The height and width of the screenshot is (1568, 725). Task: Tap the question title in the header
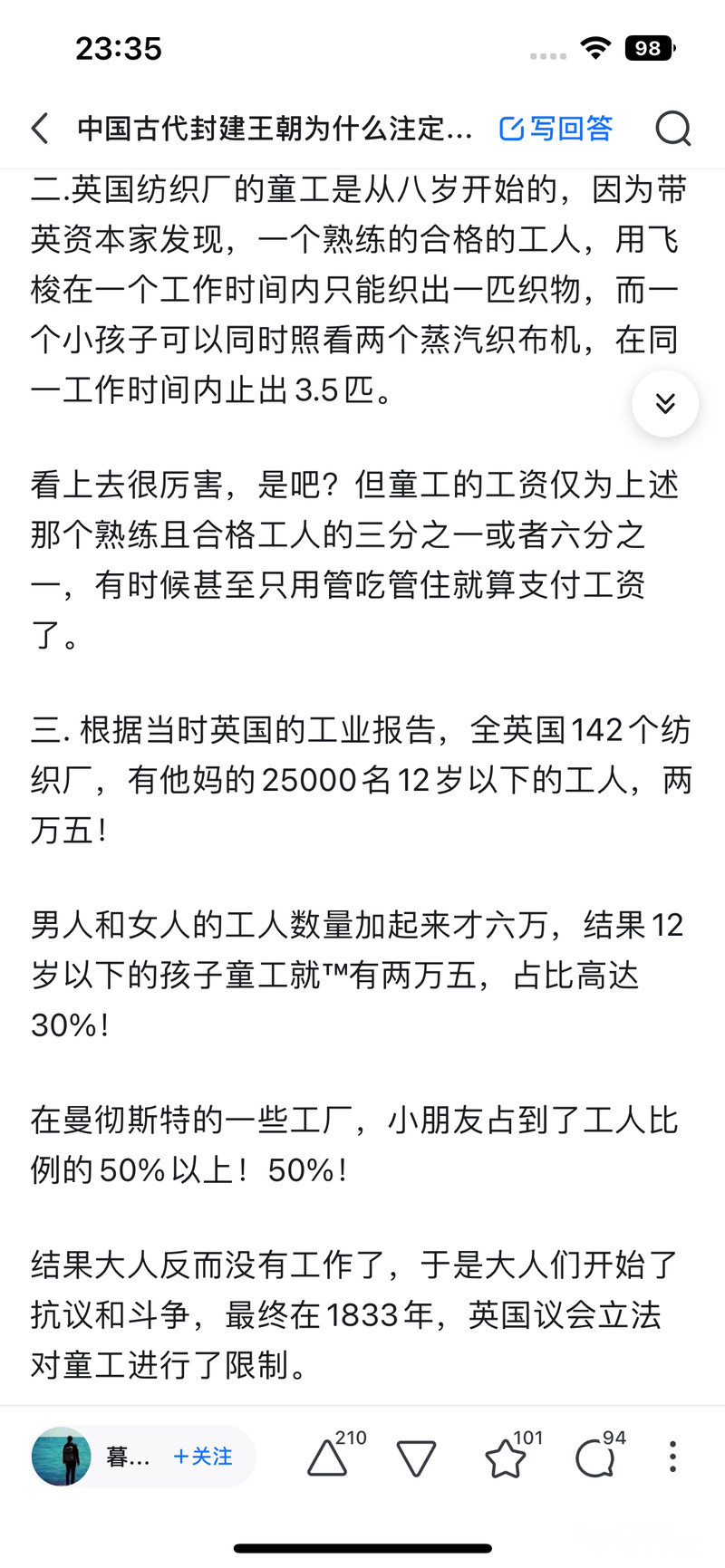pos(275,129)
